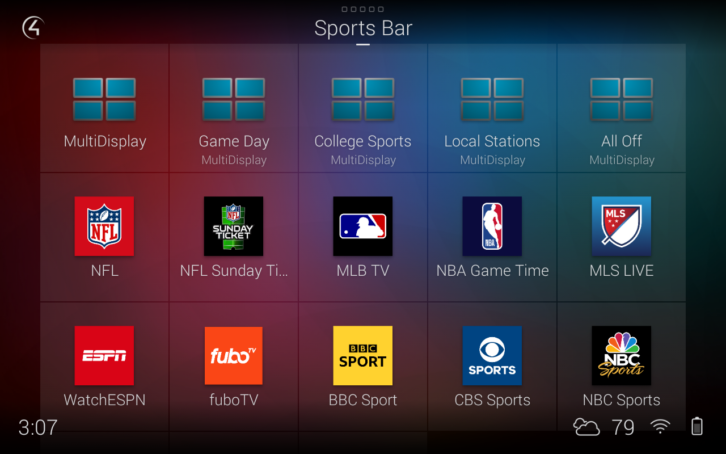Screen dimensions: 726x454
Task: Open the Control4 home icon
Action: click(x=32, y=28)
